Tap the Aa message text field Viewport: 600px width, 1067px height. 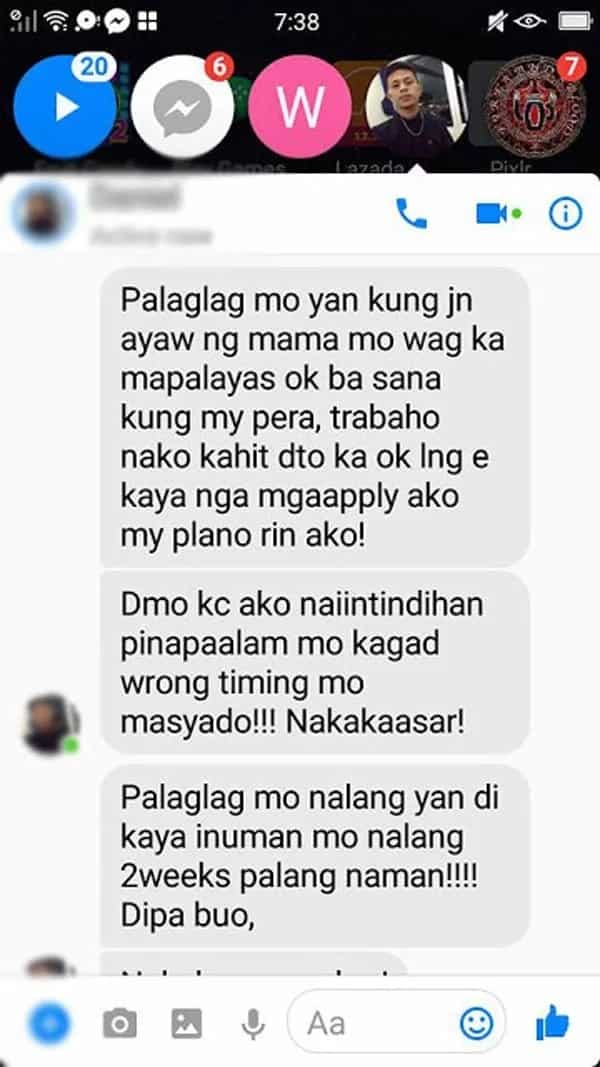pos(397,1022)
